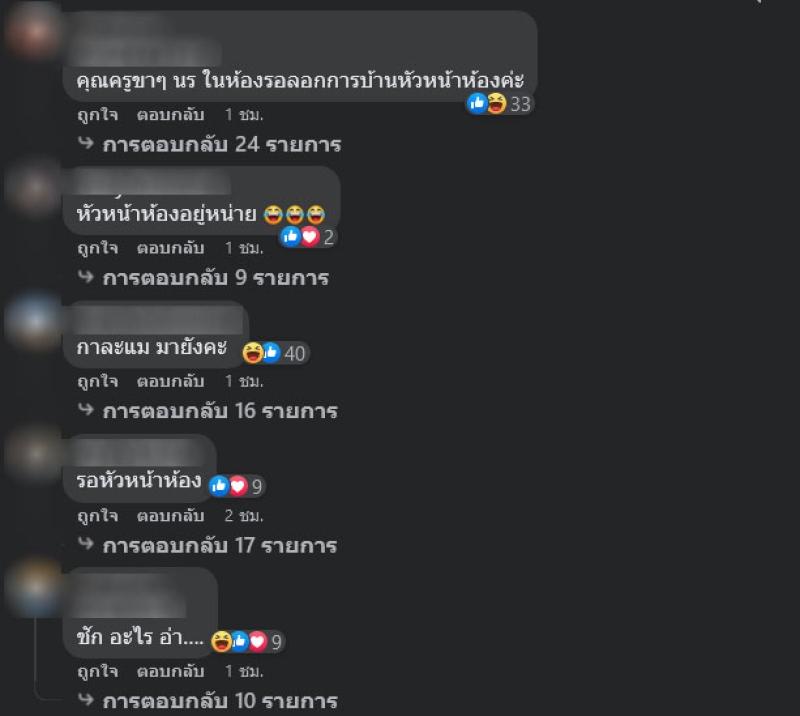Like the comment "รอหัวหน้าห้อง"
Screen dimensions: 800x716
(x=97, y=516)
